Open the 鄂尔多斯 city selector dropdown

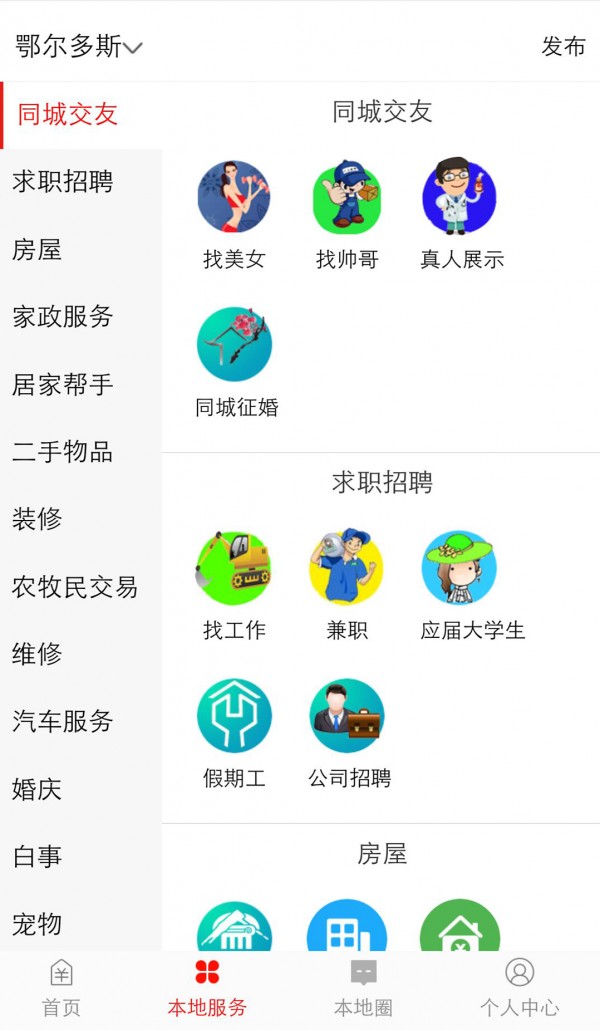79,46
